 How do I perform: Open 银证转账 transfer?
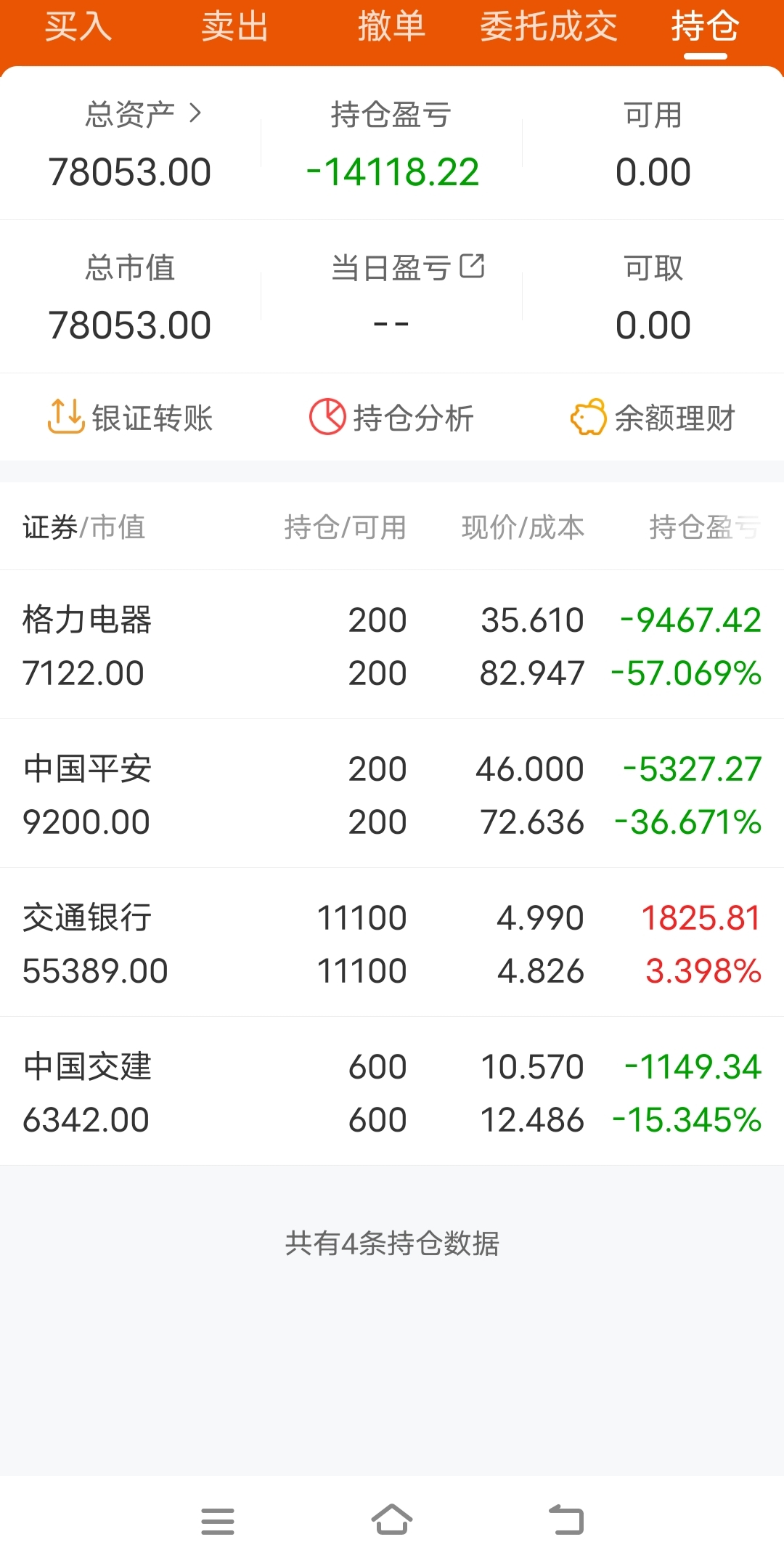point(131,418)
